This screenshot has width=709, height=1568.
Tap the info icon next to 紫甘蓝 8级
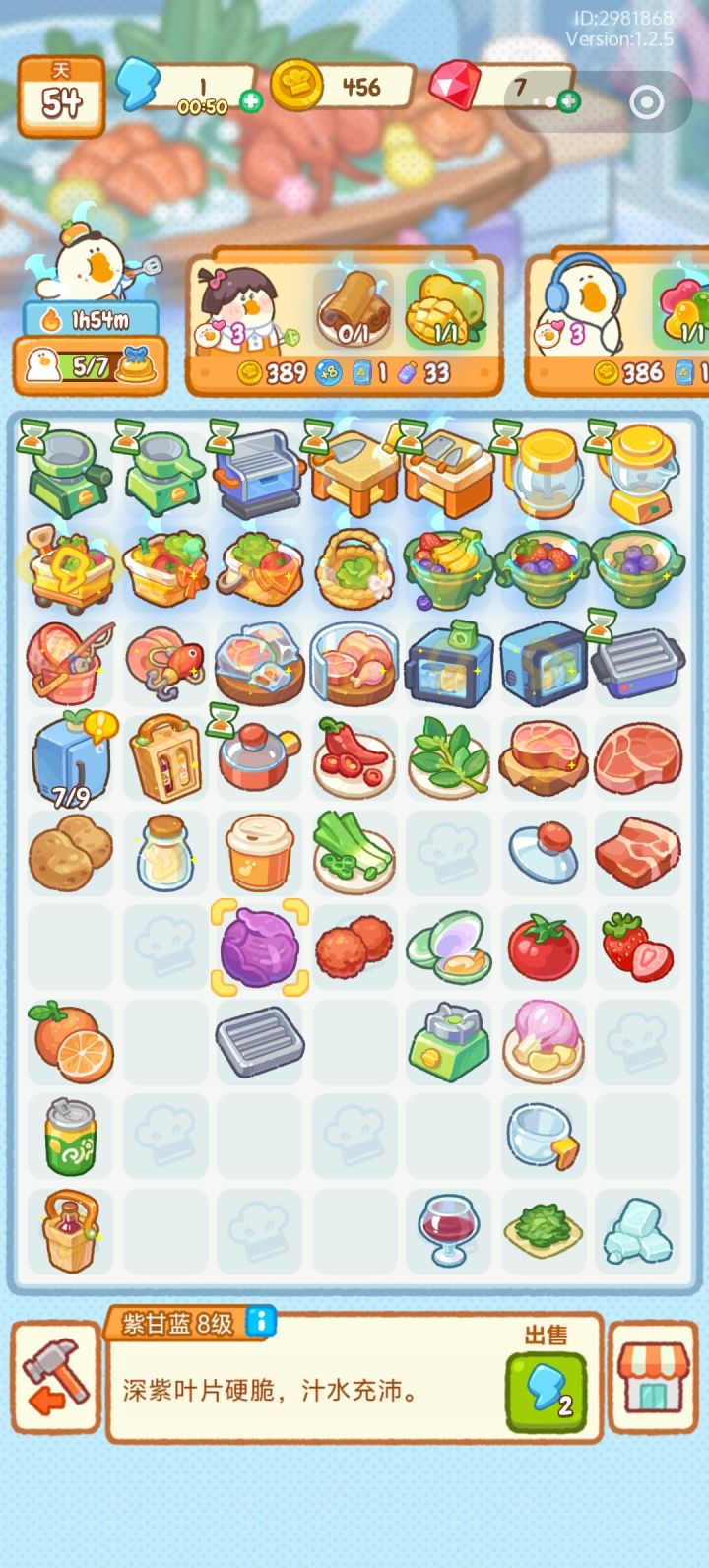258,1323
